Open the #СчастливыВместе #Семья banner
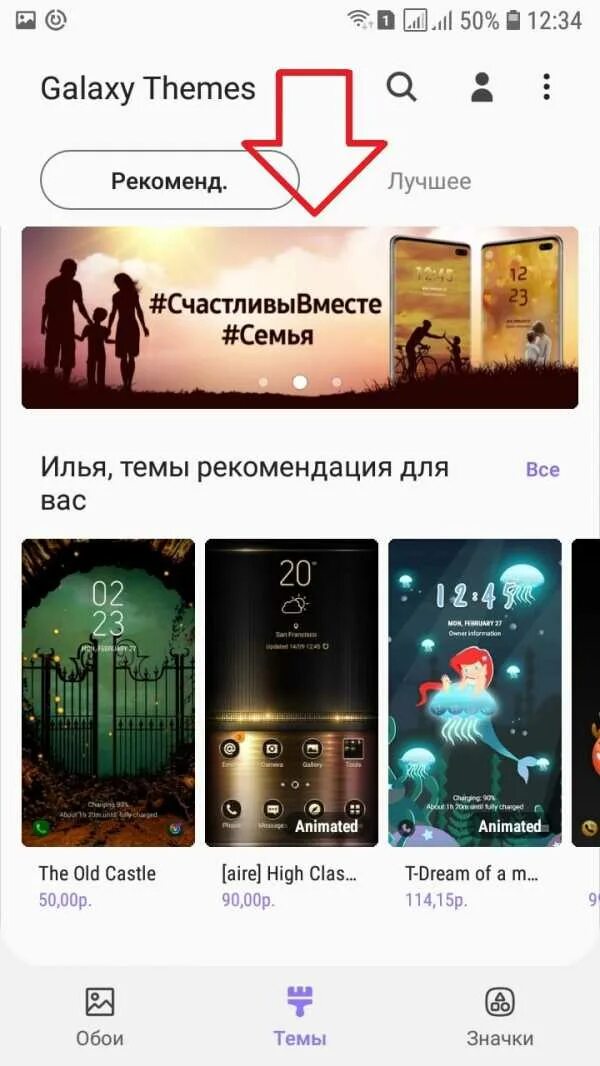 coord(299,317)
